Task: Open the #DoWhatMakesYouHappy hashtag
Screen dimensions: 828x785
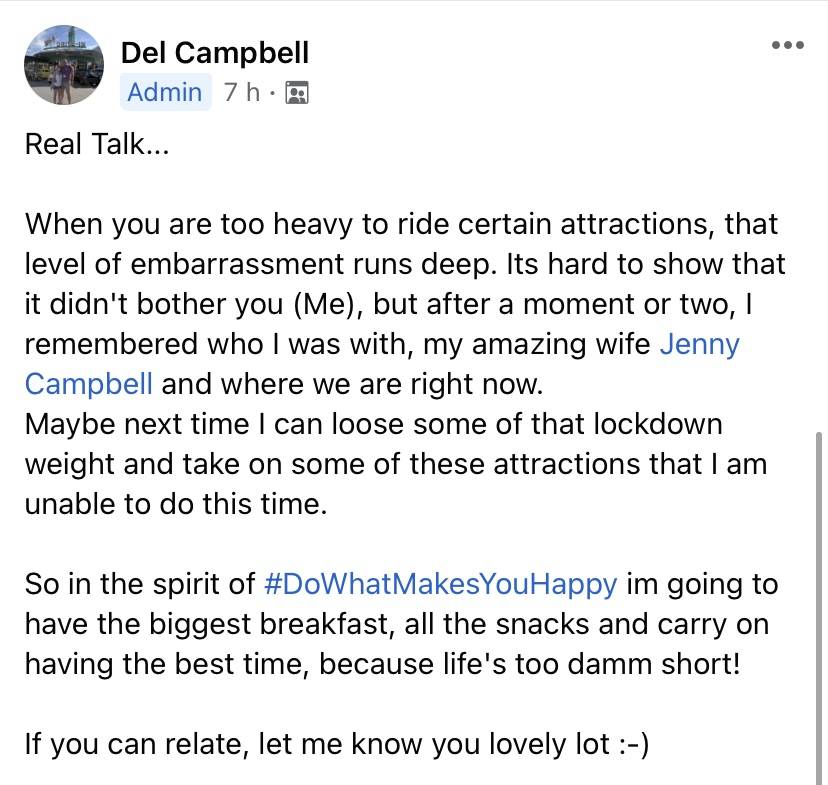Action: tap(440, 585)
